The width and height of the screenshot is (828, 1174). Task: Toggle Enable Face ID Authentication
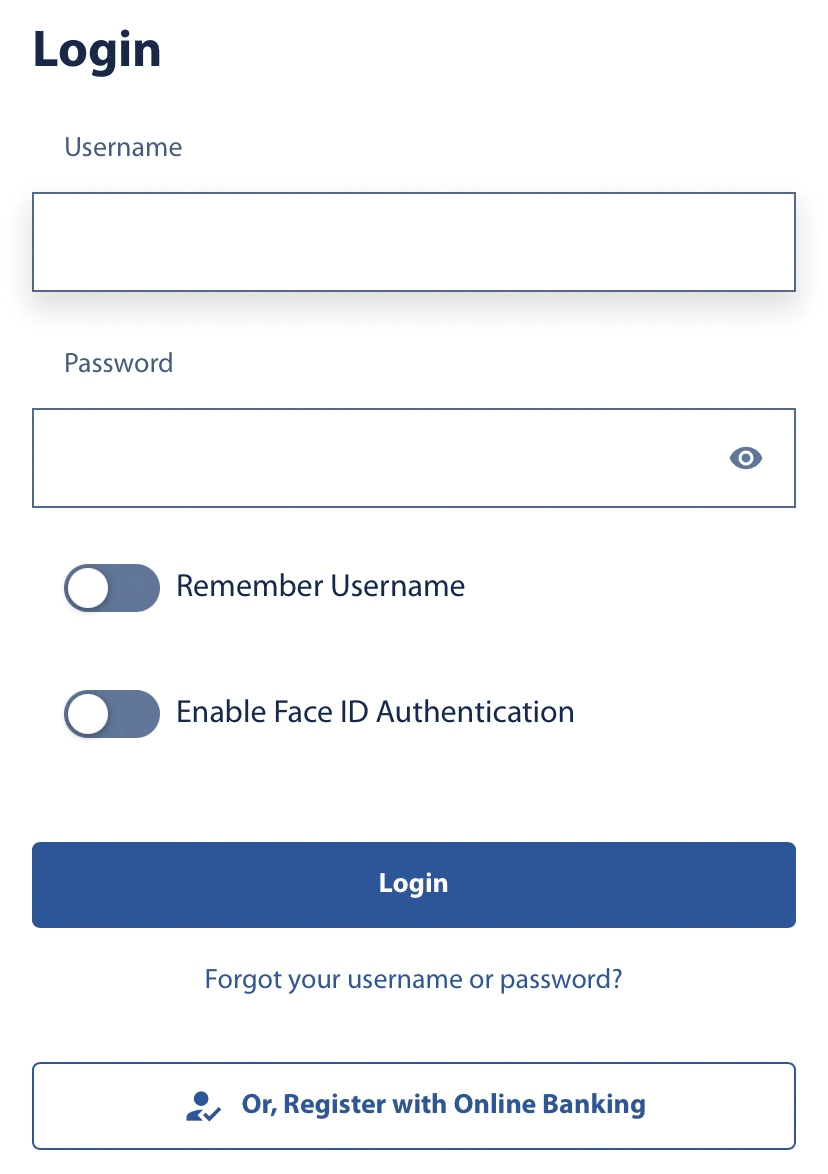[x=111, y=714]
